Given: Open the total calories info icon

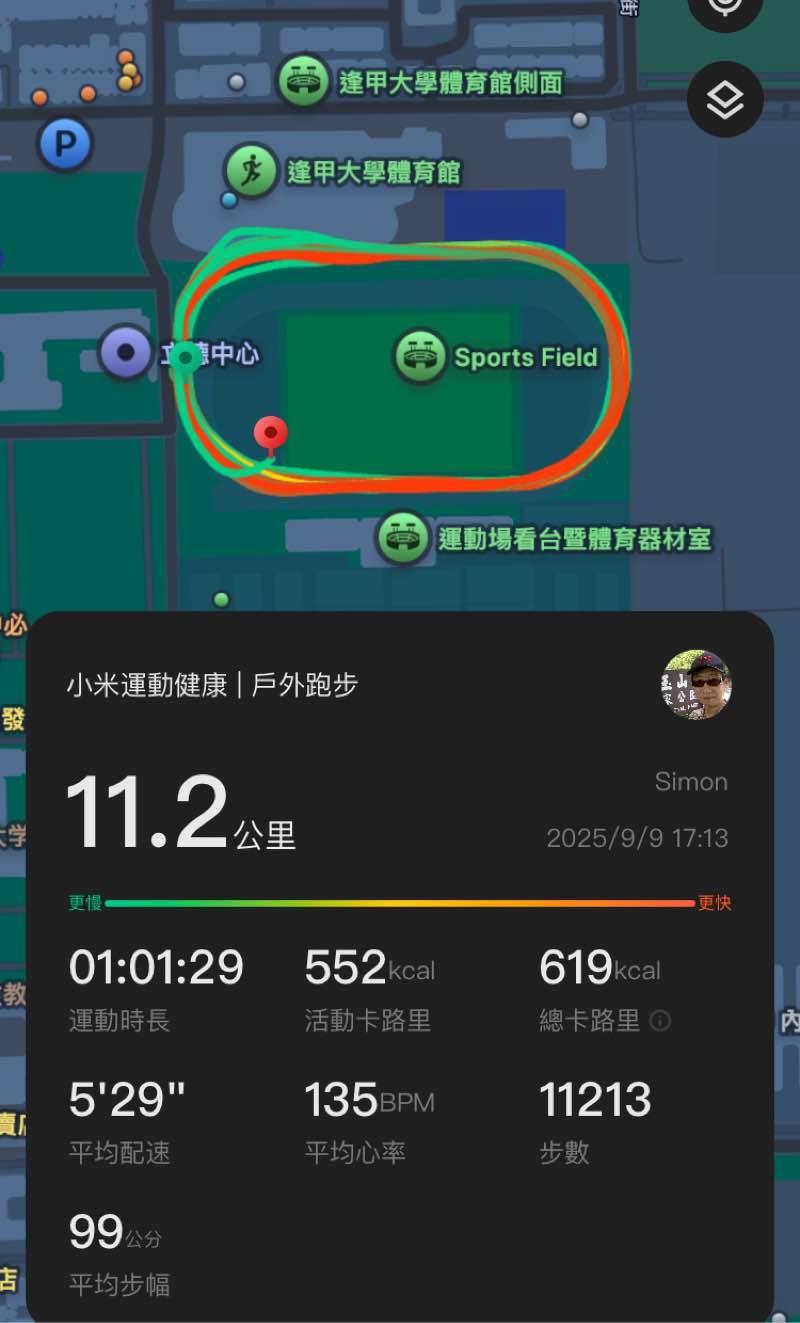Looking at the screenshot, I should tap(660, 1021).
